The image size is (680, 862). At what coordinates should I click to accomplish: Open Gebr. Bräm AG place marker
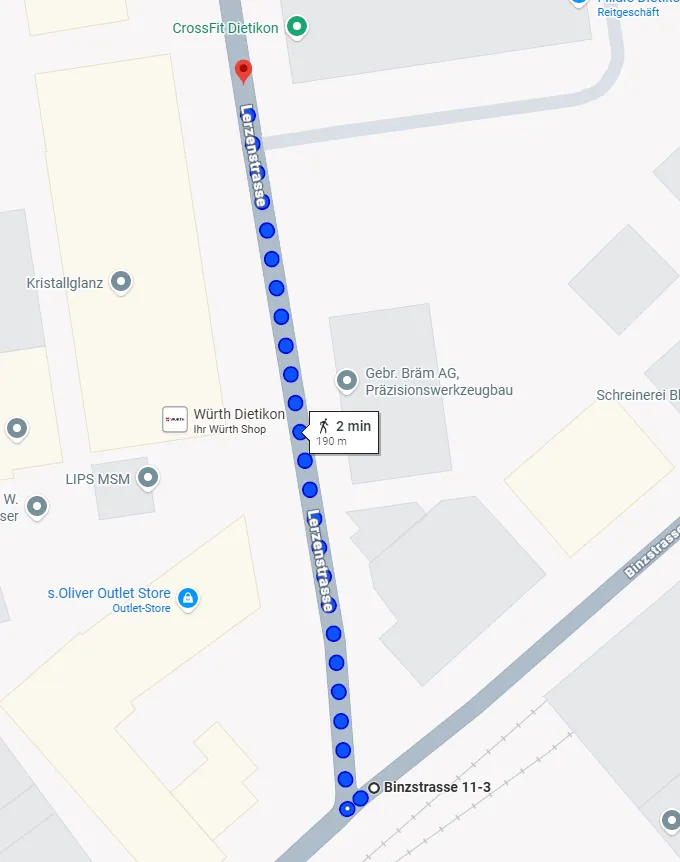click(347, 380)
